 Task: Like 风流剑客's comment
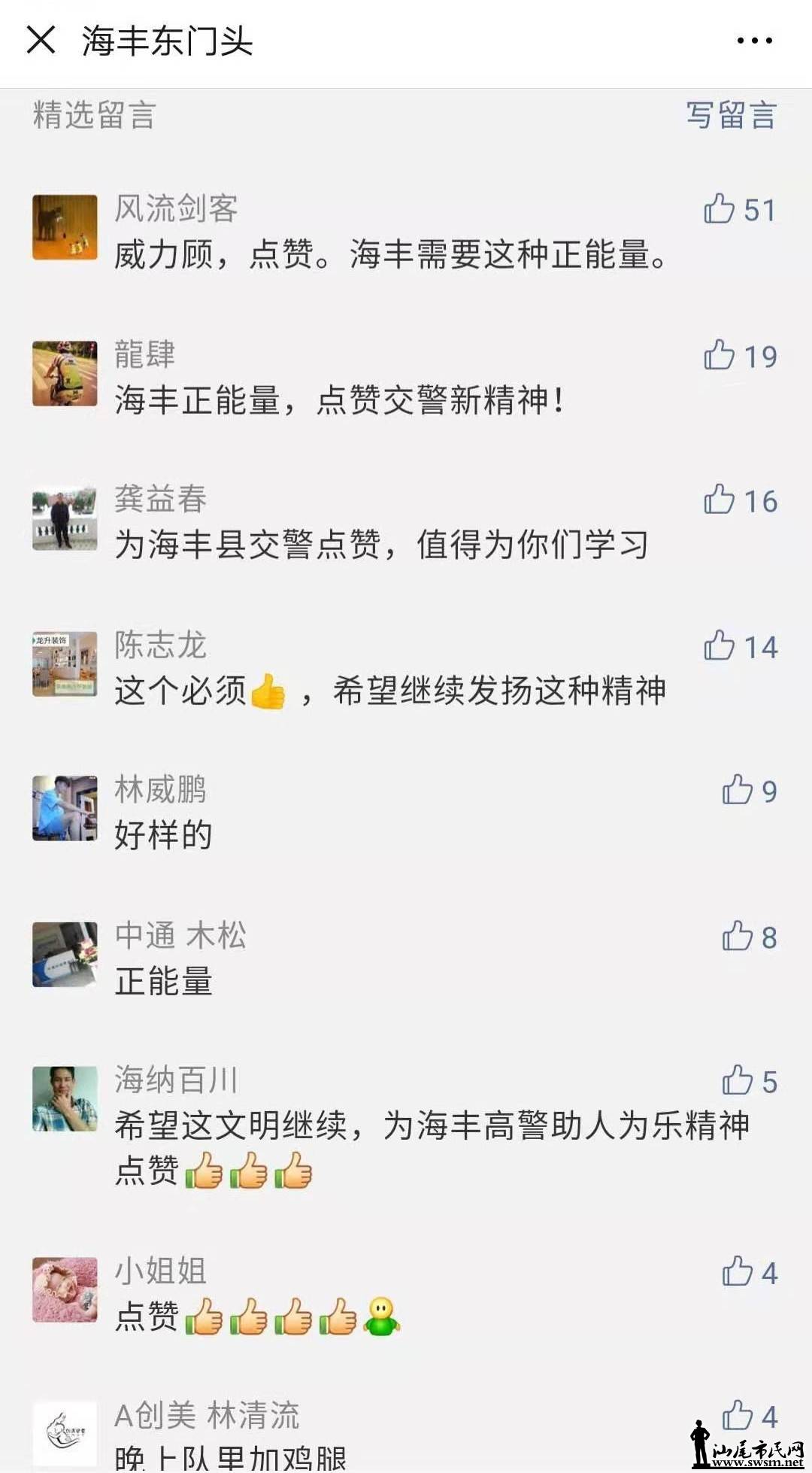[x=720, y=209]
